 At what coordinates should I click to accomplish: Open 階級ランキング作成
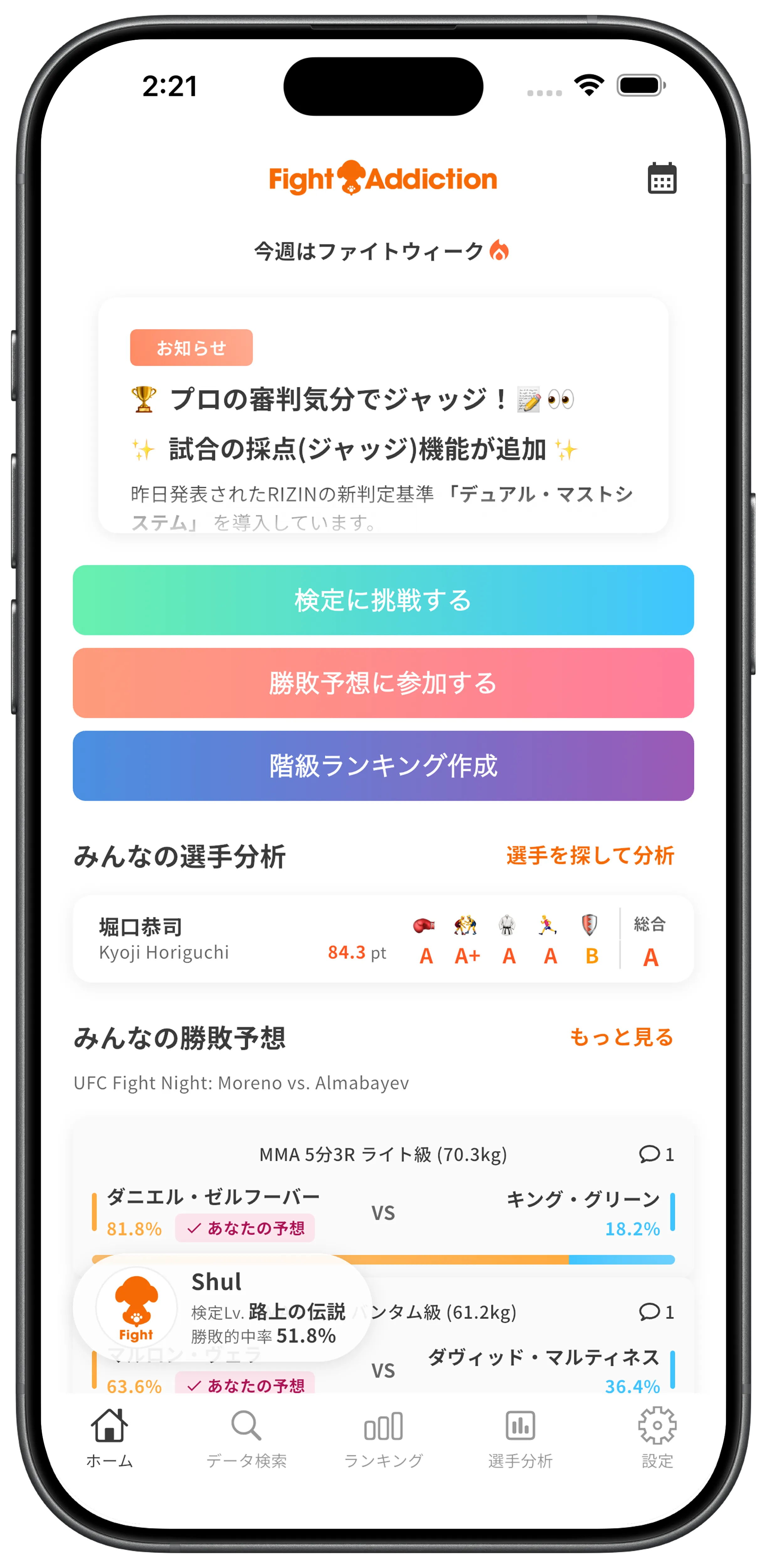(x=383, y=766)
